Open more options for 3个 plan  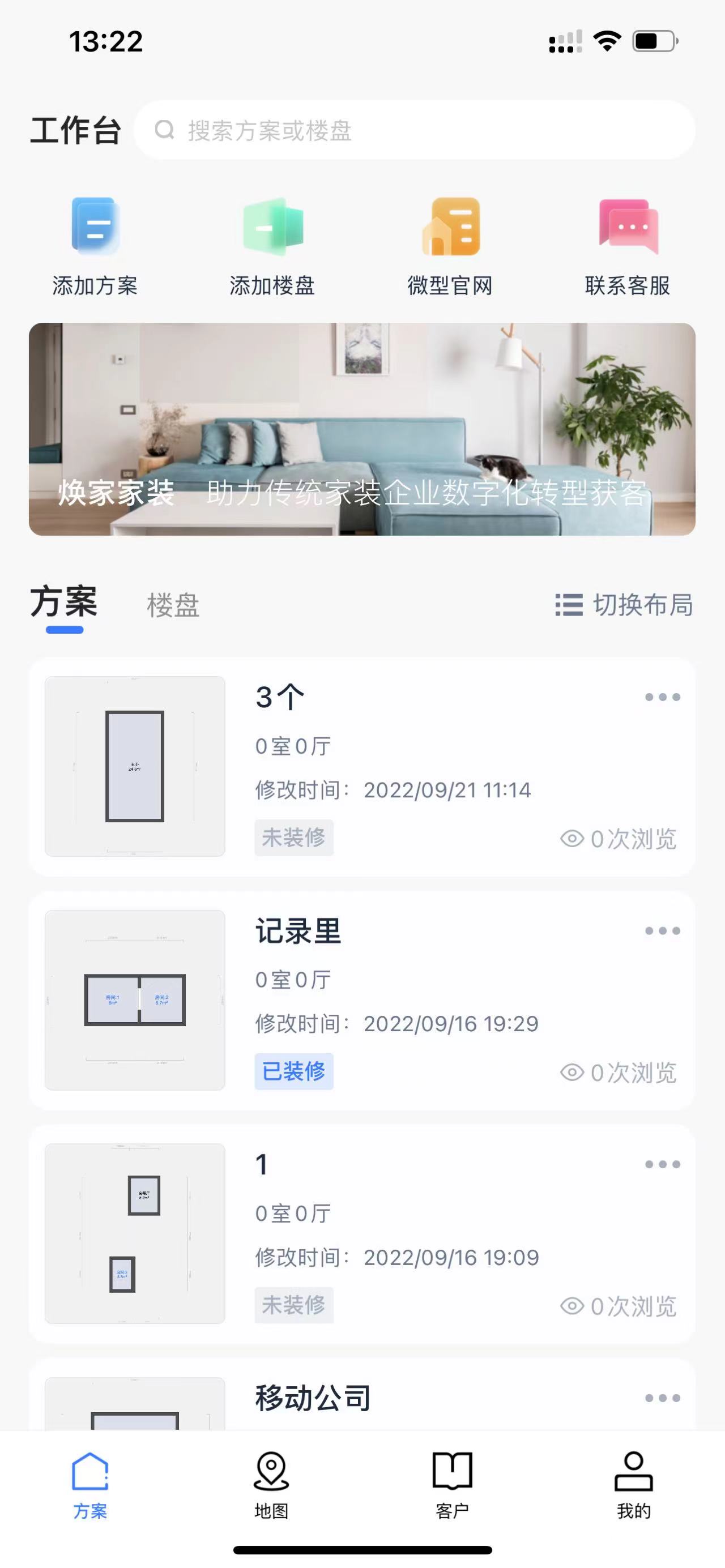662,697
